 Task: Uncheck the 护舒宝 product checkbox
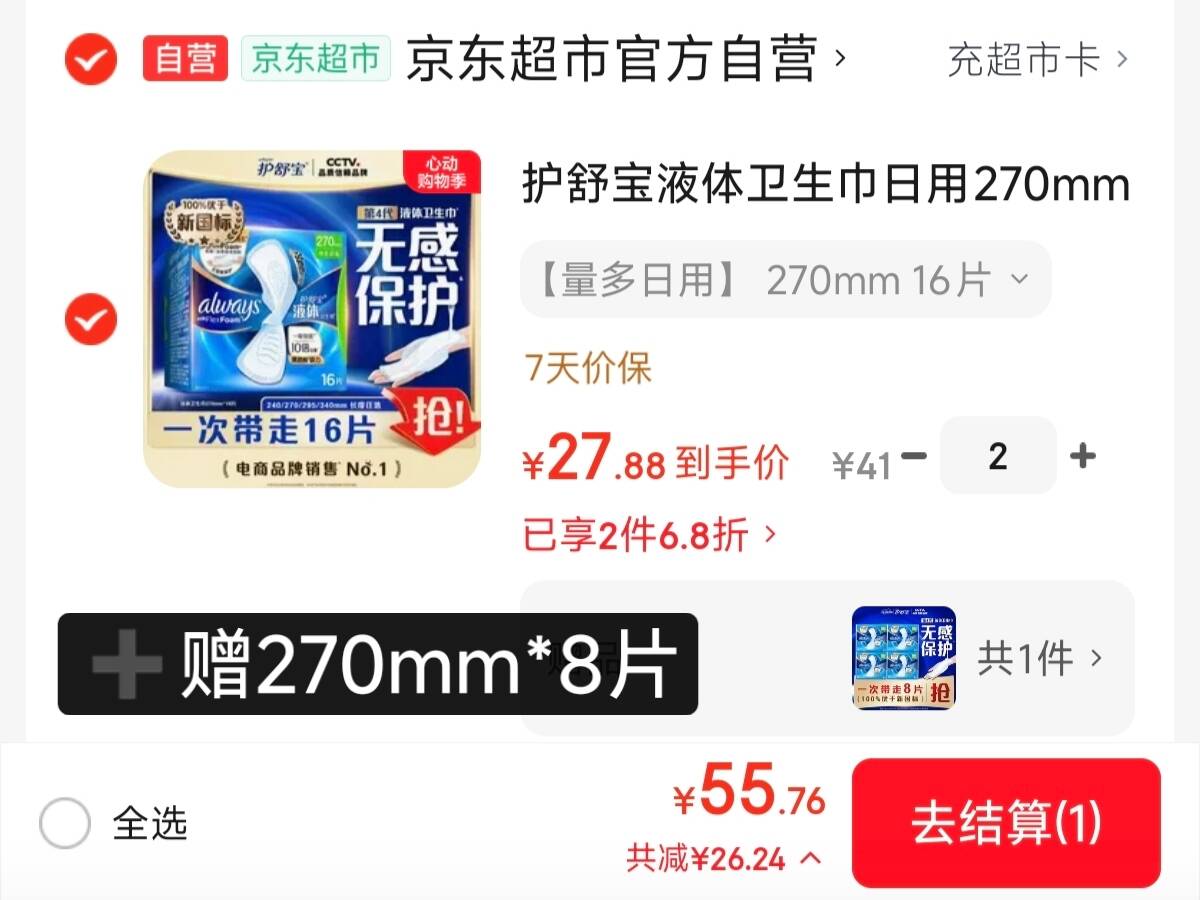pyautogui.click(x=91, y=319)
